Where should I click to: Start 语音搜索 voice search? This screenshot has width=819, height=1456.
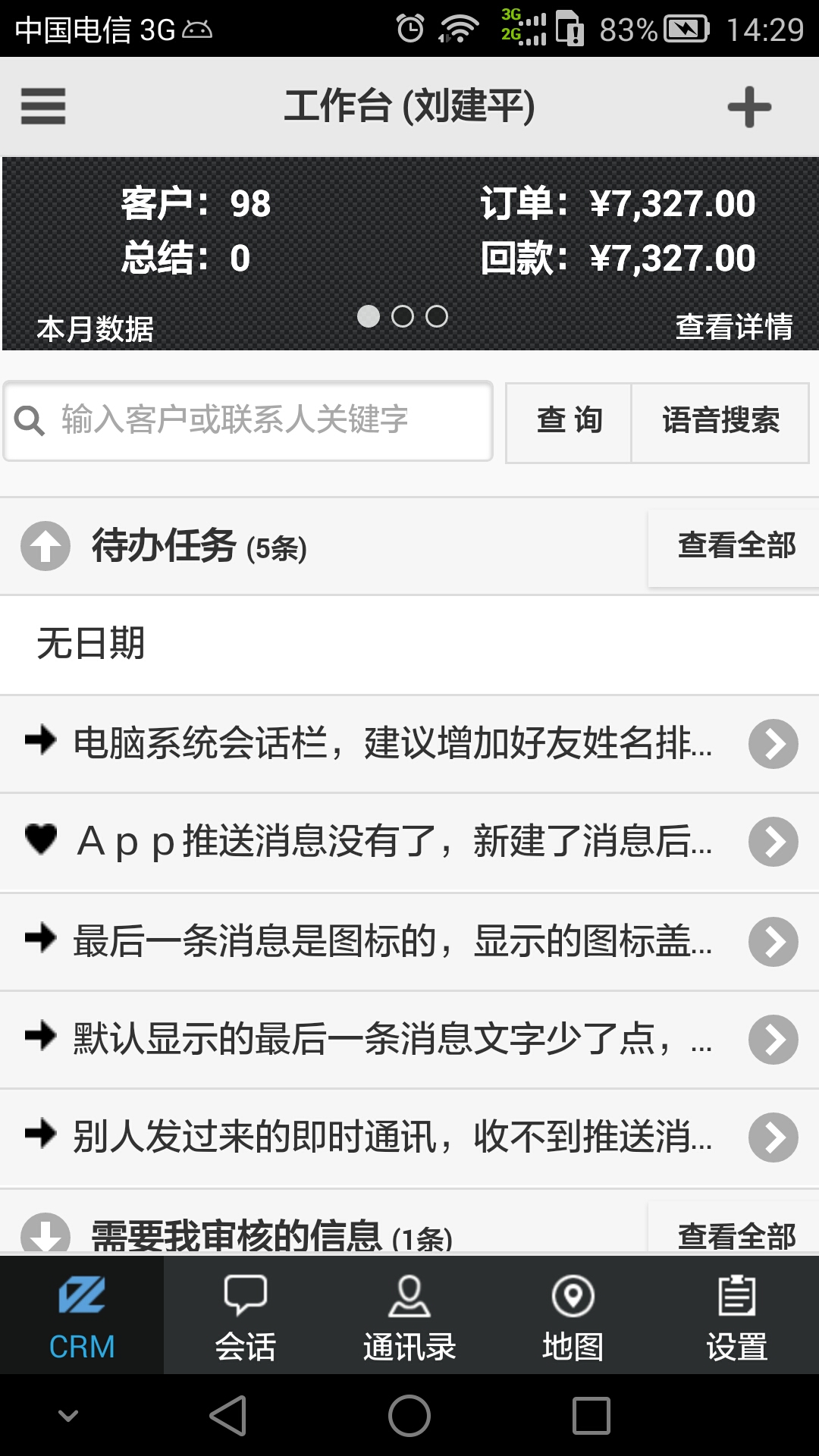point(720,422)
